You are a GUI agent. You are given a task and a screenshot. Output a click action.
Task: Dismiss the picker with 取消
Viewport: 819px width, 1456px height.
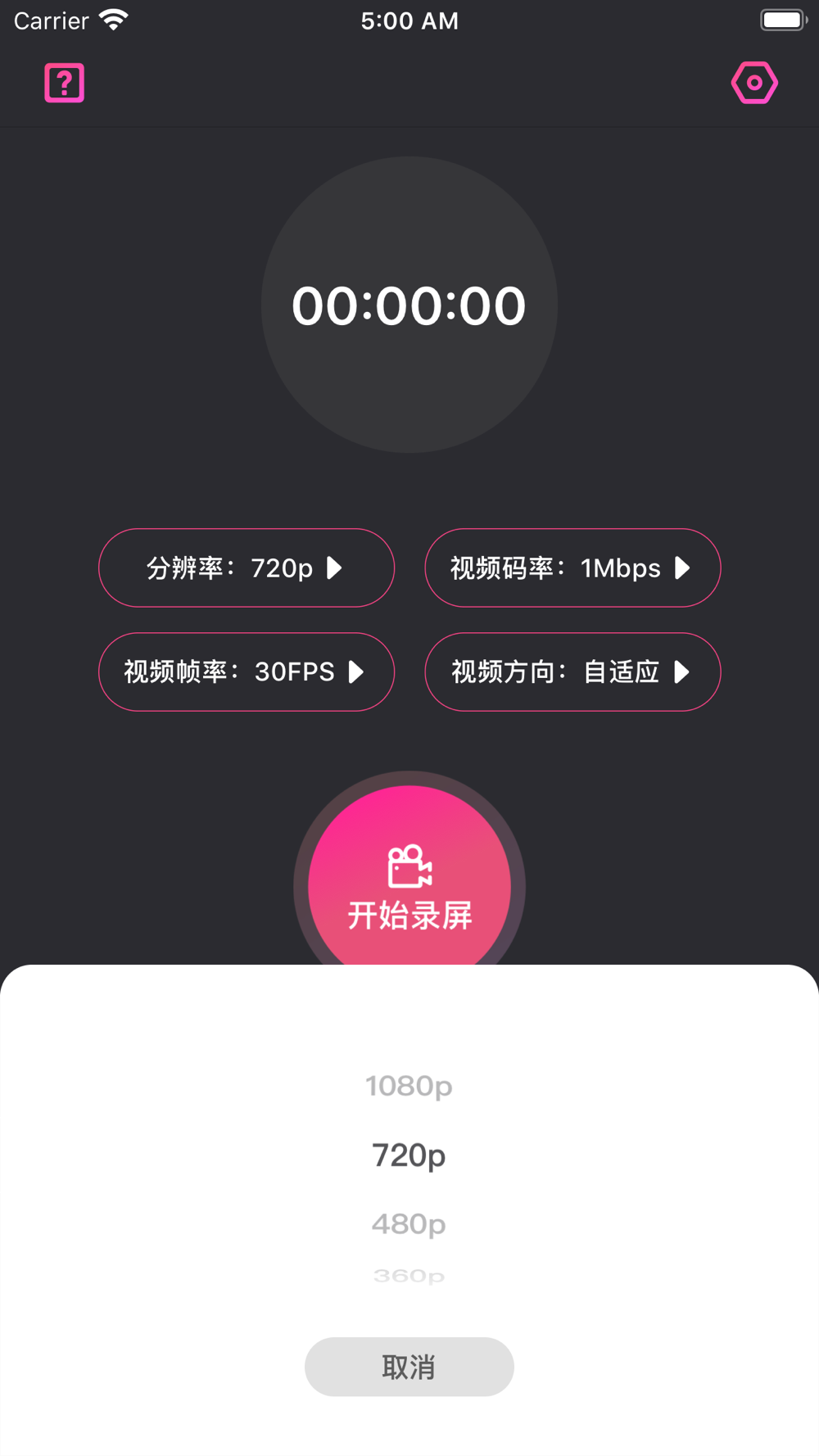point(409,1367)
